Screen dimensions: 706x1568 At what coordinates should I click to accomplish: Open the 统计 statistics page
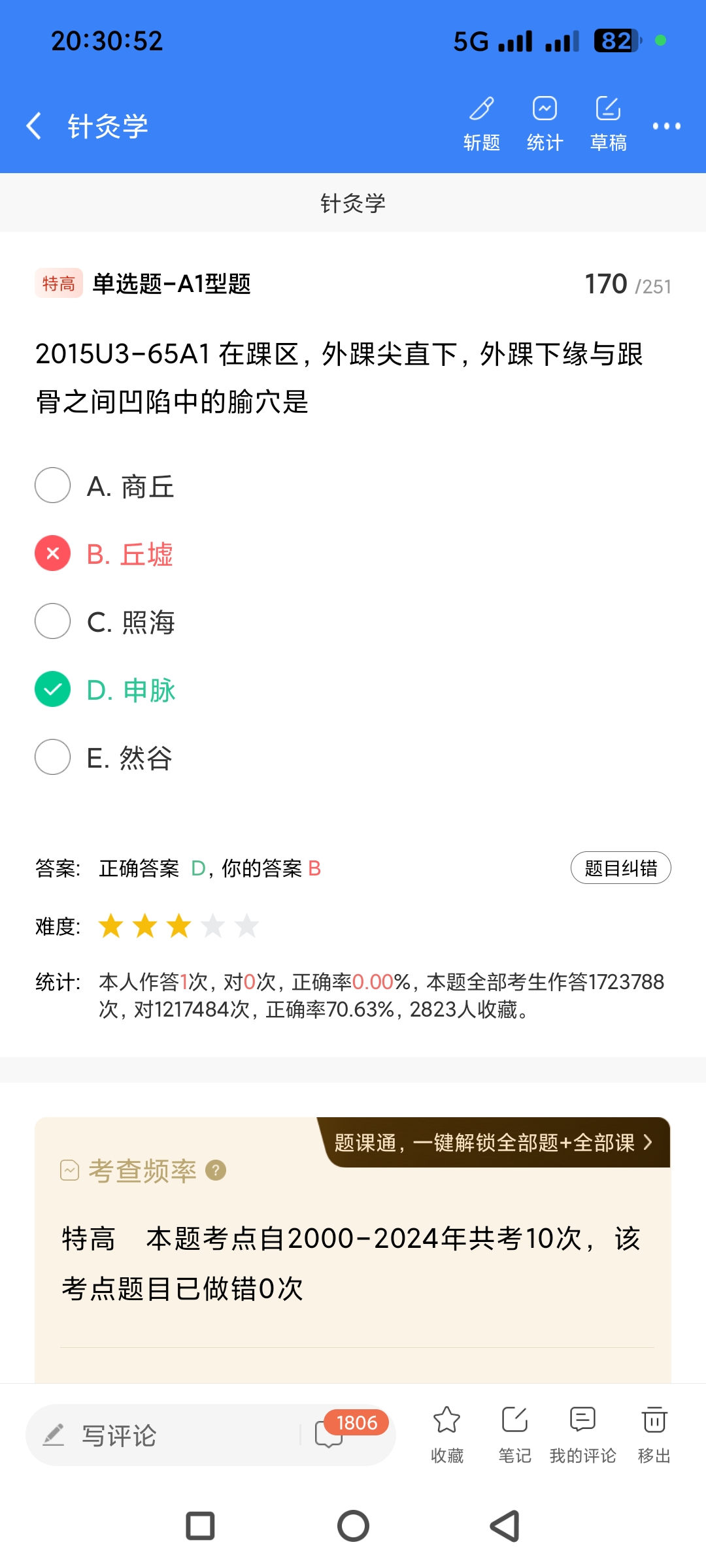pyautogui.click(x=545, y=123)
